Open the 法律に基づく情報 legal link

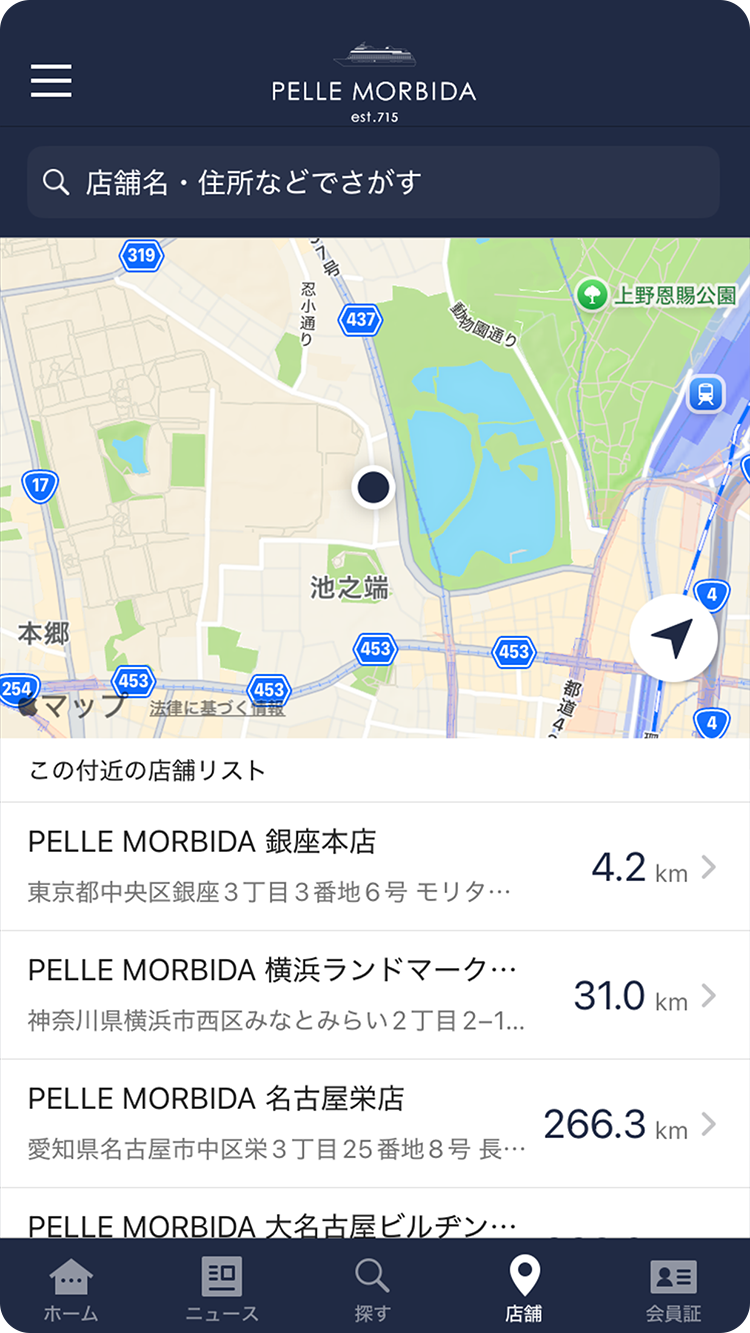coord(217,709)
